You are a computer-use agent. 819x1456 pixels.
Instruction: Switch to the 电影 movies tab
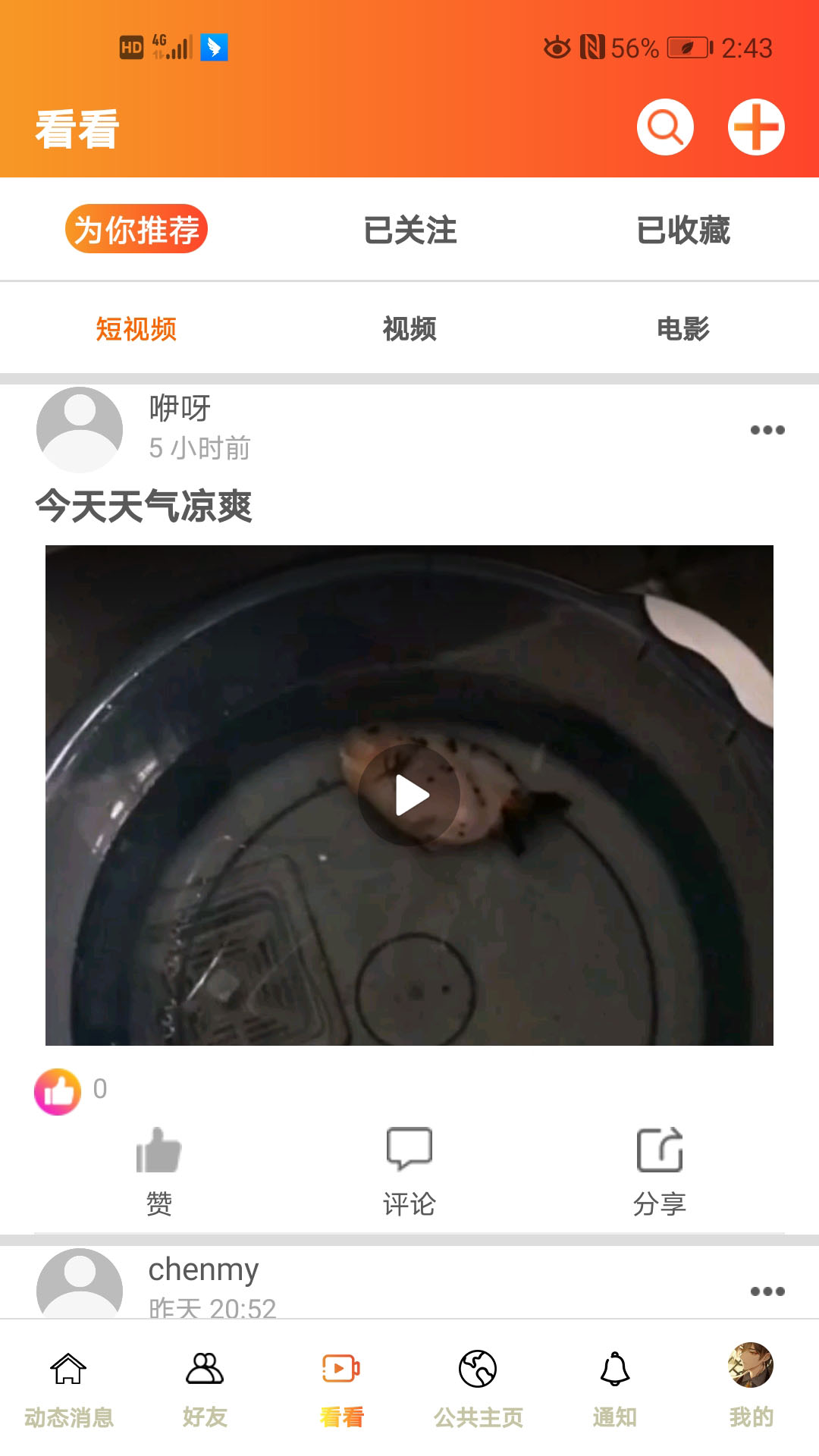coord(682,328)
